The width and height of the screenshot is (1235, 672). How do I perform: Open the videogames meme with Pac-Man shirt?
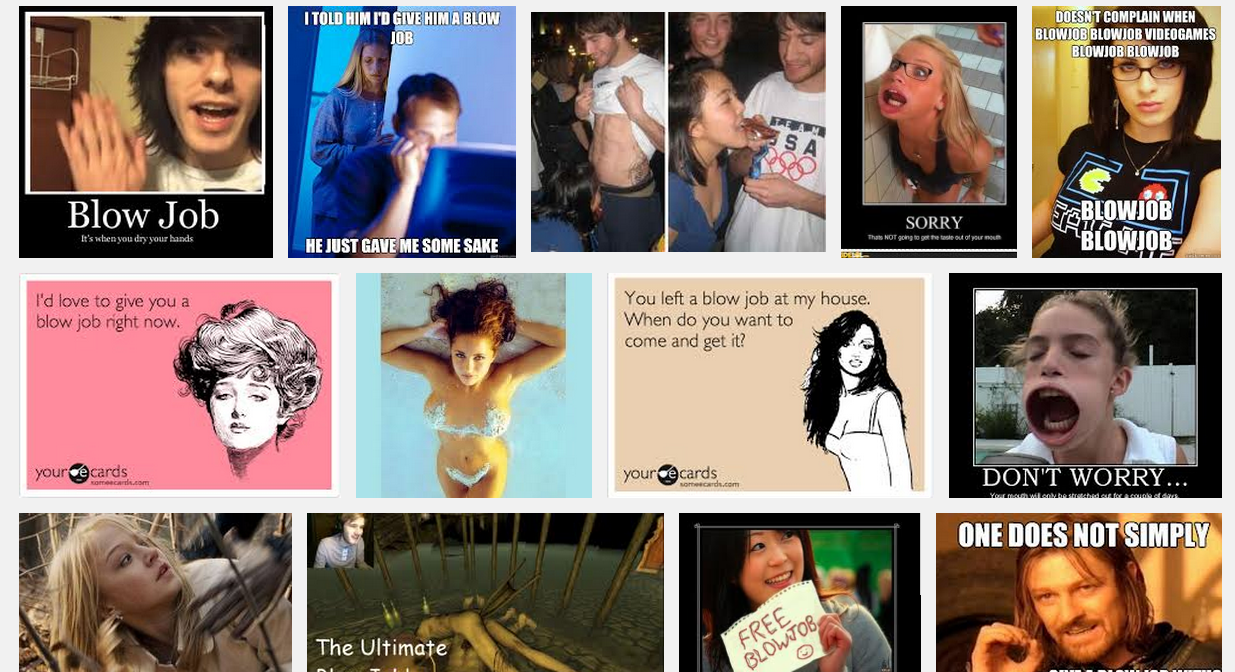pos(1126,132)
